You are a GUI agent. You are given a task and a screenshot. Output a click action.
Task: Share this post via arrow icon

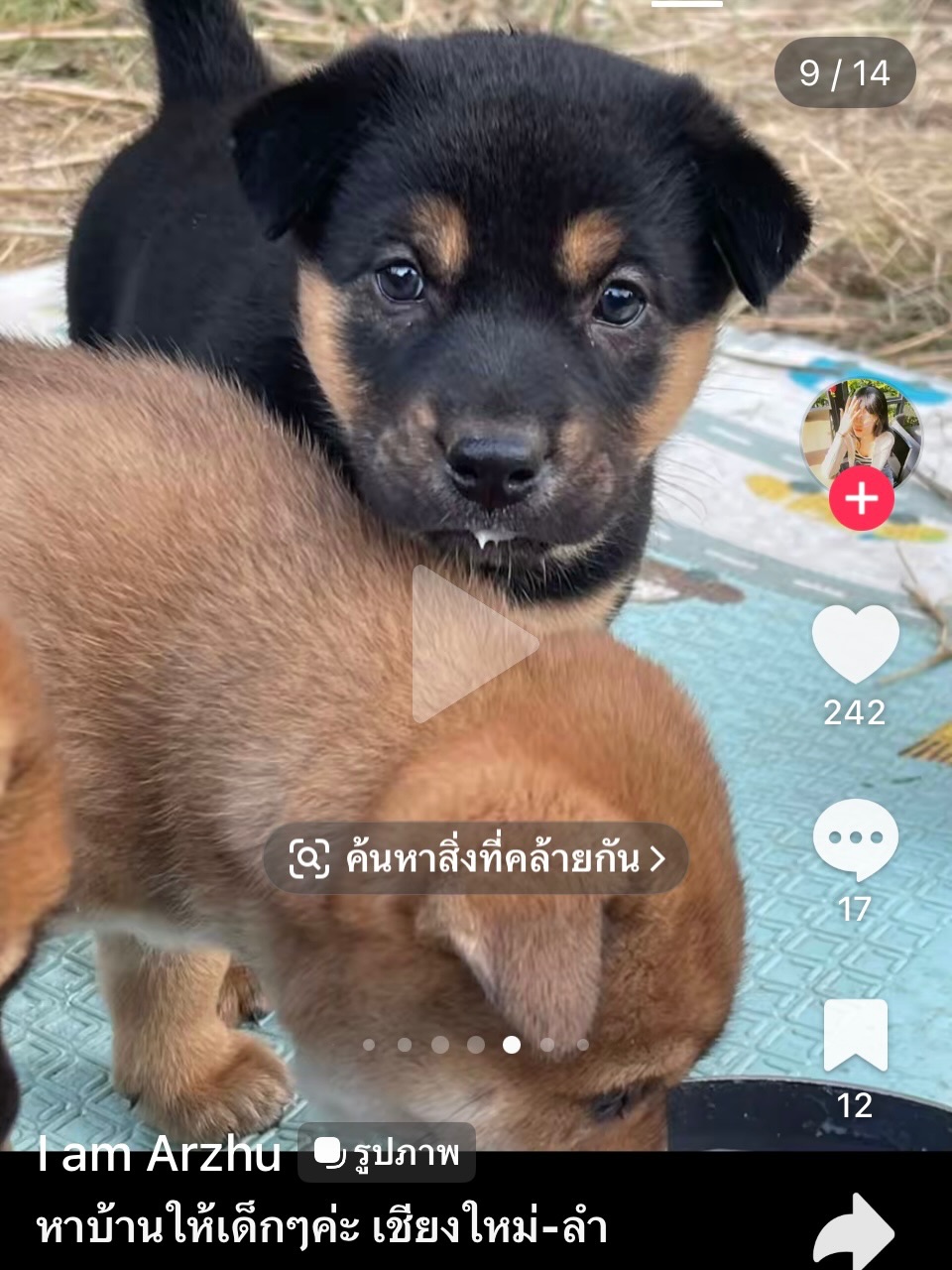pos(855,1232)
